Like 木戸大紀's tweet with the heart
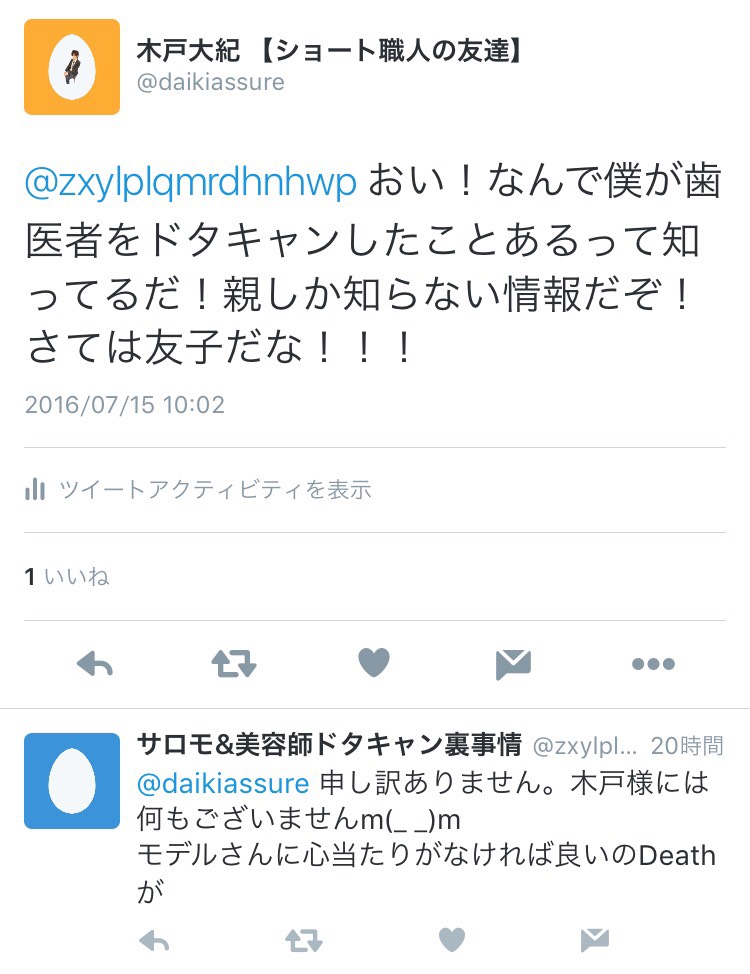Screen dimensions: 750x974 click(x=374, y=663)
